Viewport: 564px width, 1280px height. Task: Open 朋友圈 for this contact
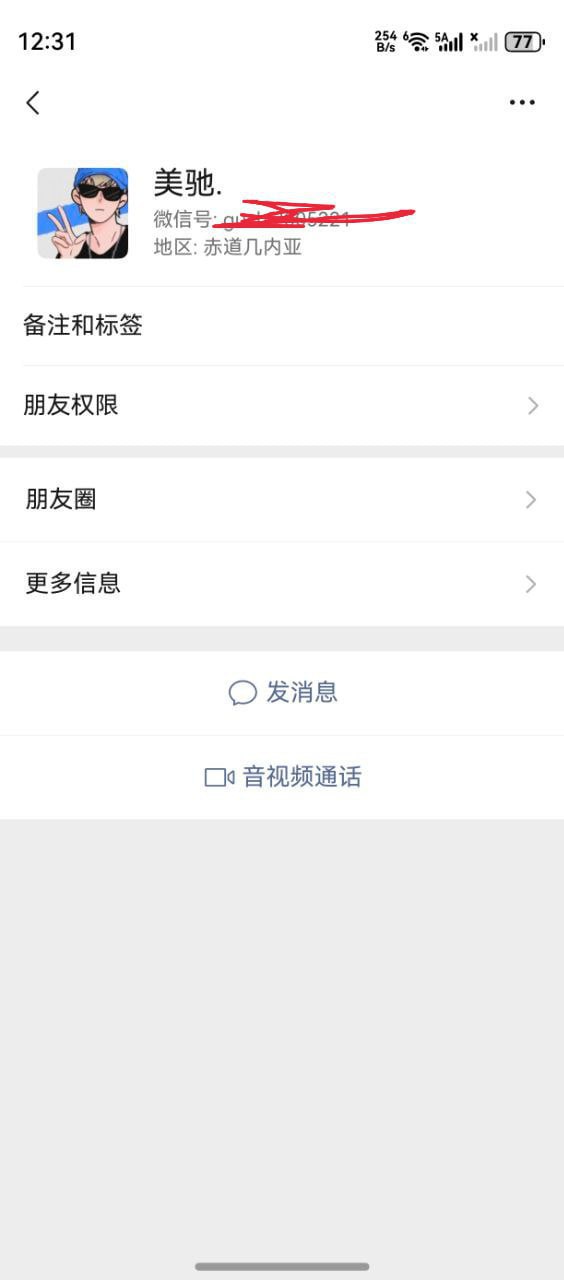282,500
